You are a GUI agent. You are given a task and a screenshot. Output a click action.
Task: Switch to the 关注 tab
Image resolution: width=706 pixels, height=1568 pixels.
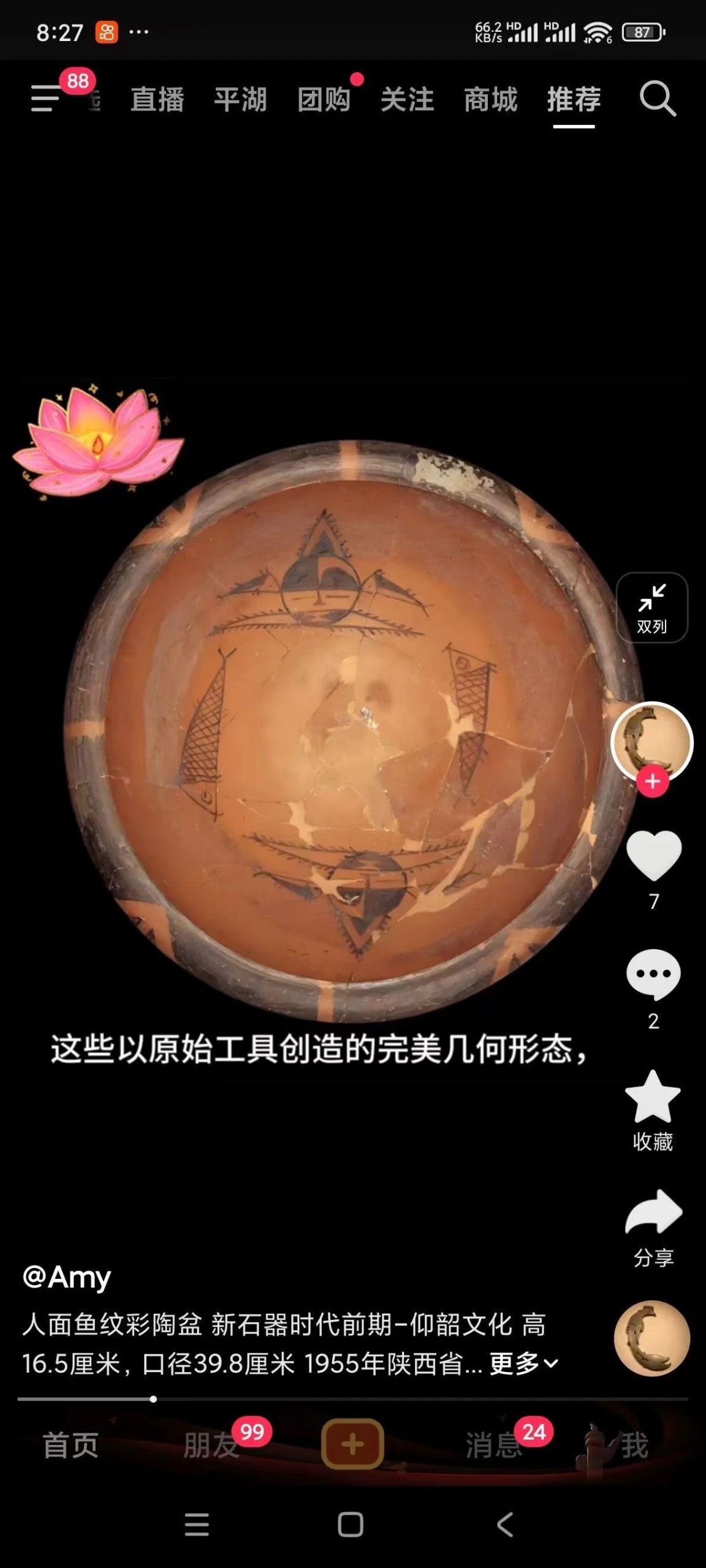coord(407,99)
